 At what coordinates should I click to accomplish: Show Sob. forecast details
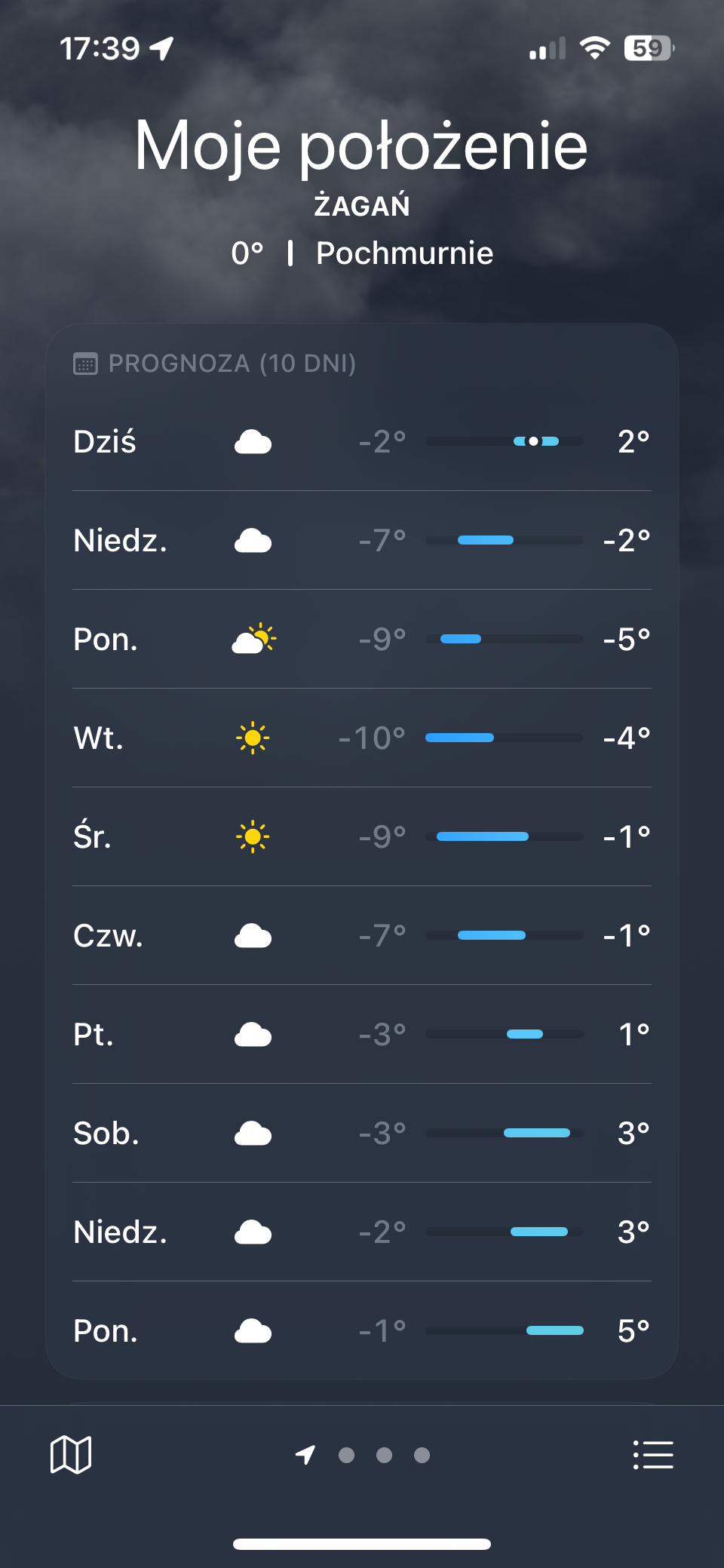(x=362, y=1133)
